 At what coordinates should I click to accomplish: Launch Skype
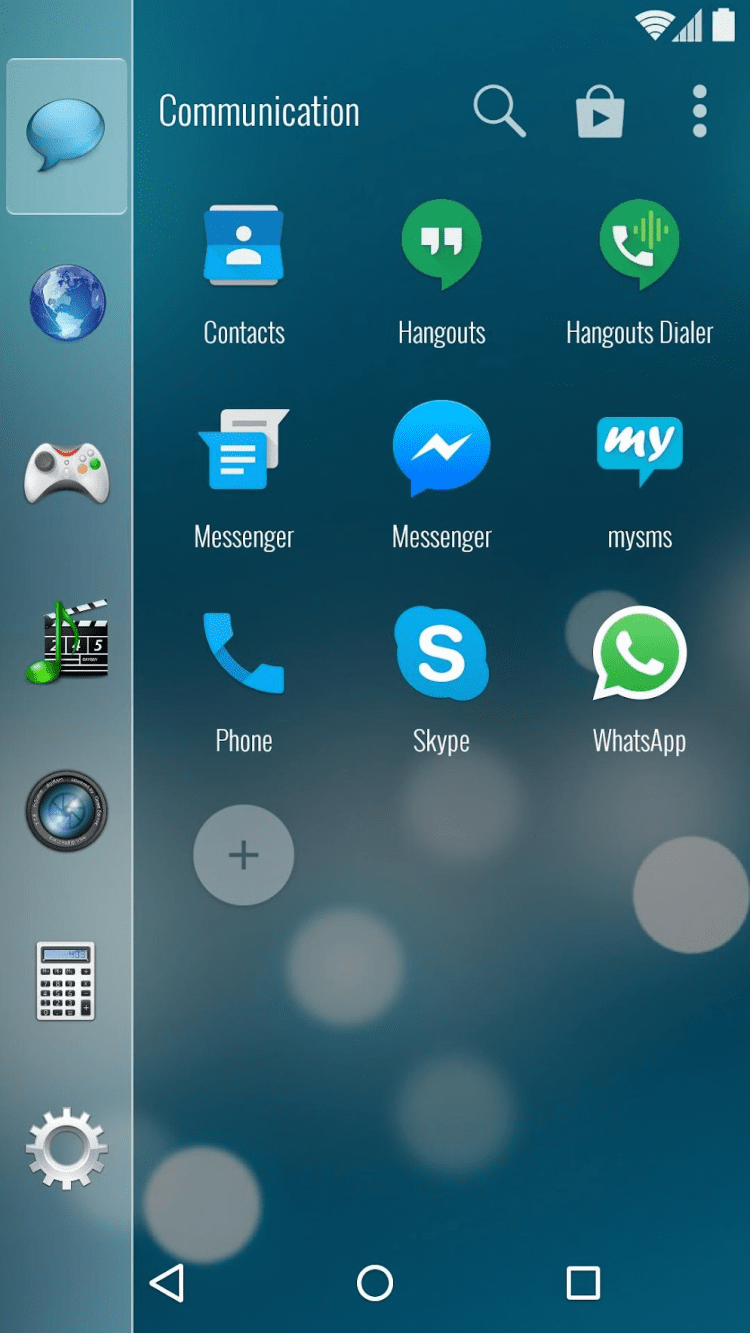(x=441, y=653)
